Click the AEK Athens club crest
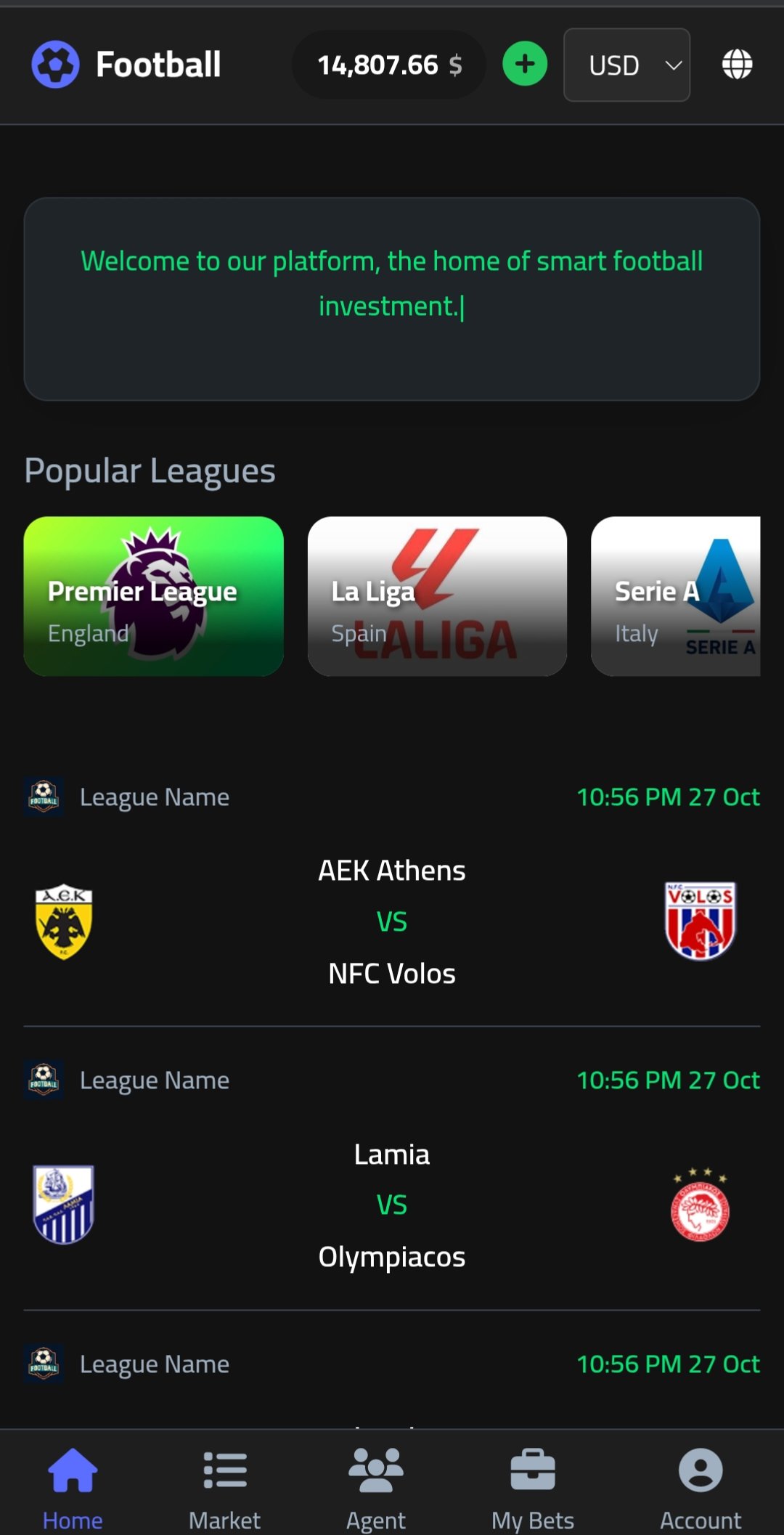The image size is (784, 1535). 64,921
